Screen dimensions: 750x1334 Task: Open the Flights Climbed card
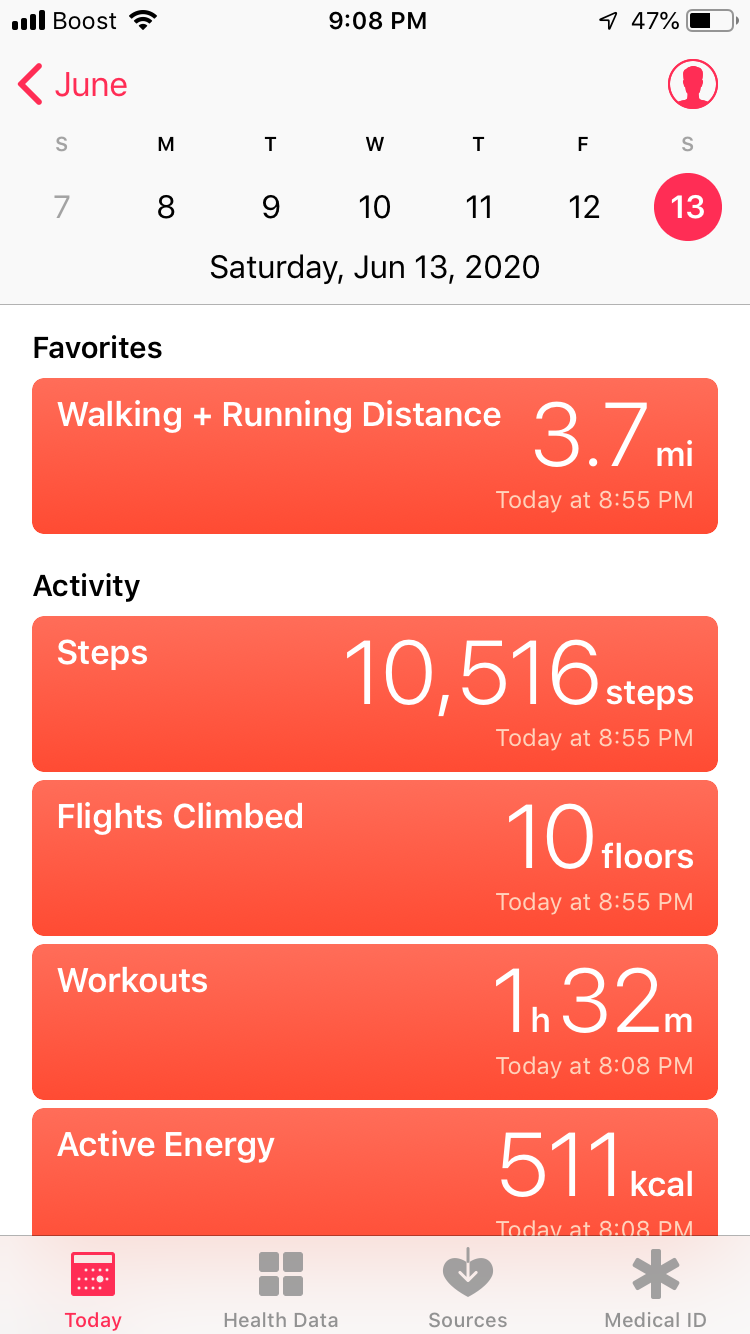tap(375, 858)
